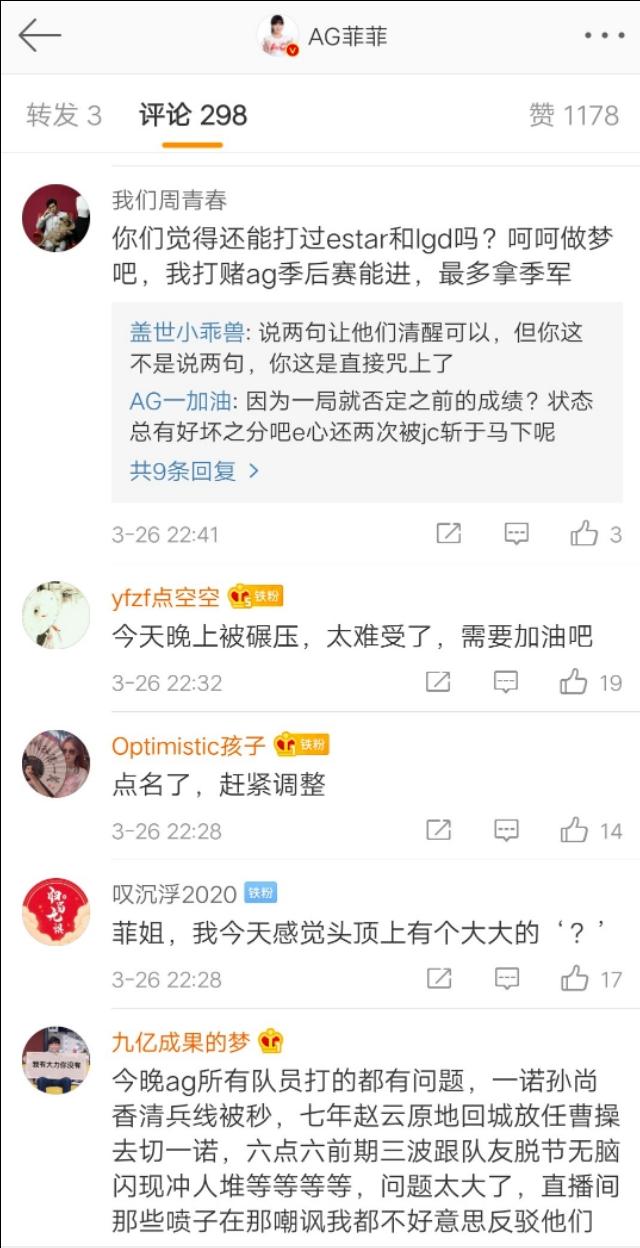Go back using the arrow
This screenshot has height=1248, width=640.
[40, 36]
